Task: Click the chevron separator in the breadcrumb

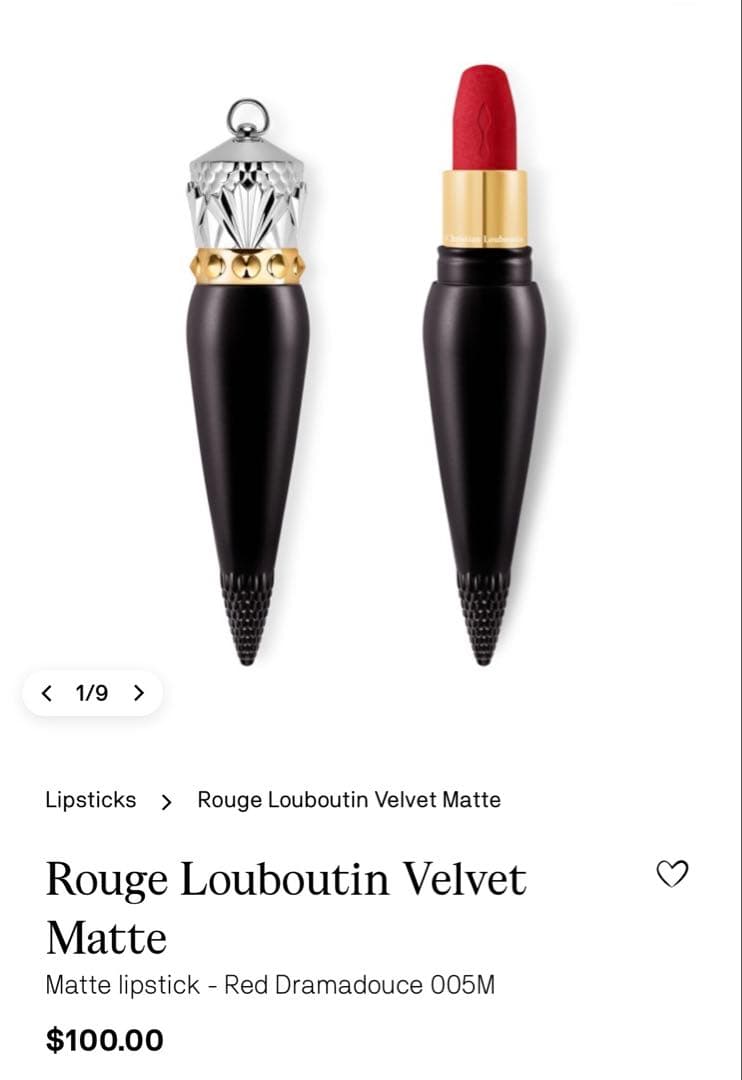Action: (165, 800)
